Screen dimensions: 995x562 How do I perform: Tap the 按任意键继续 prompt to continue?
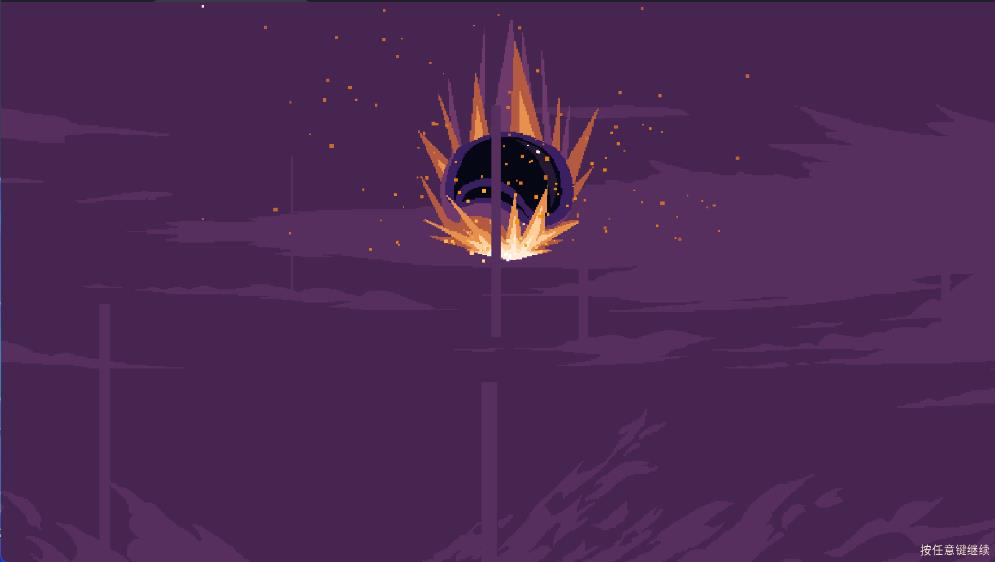click(x=954, y=550)
